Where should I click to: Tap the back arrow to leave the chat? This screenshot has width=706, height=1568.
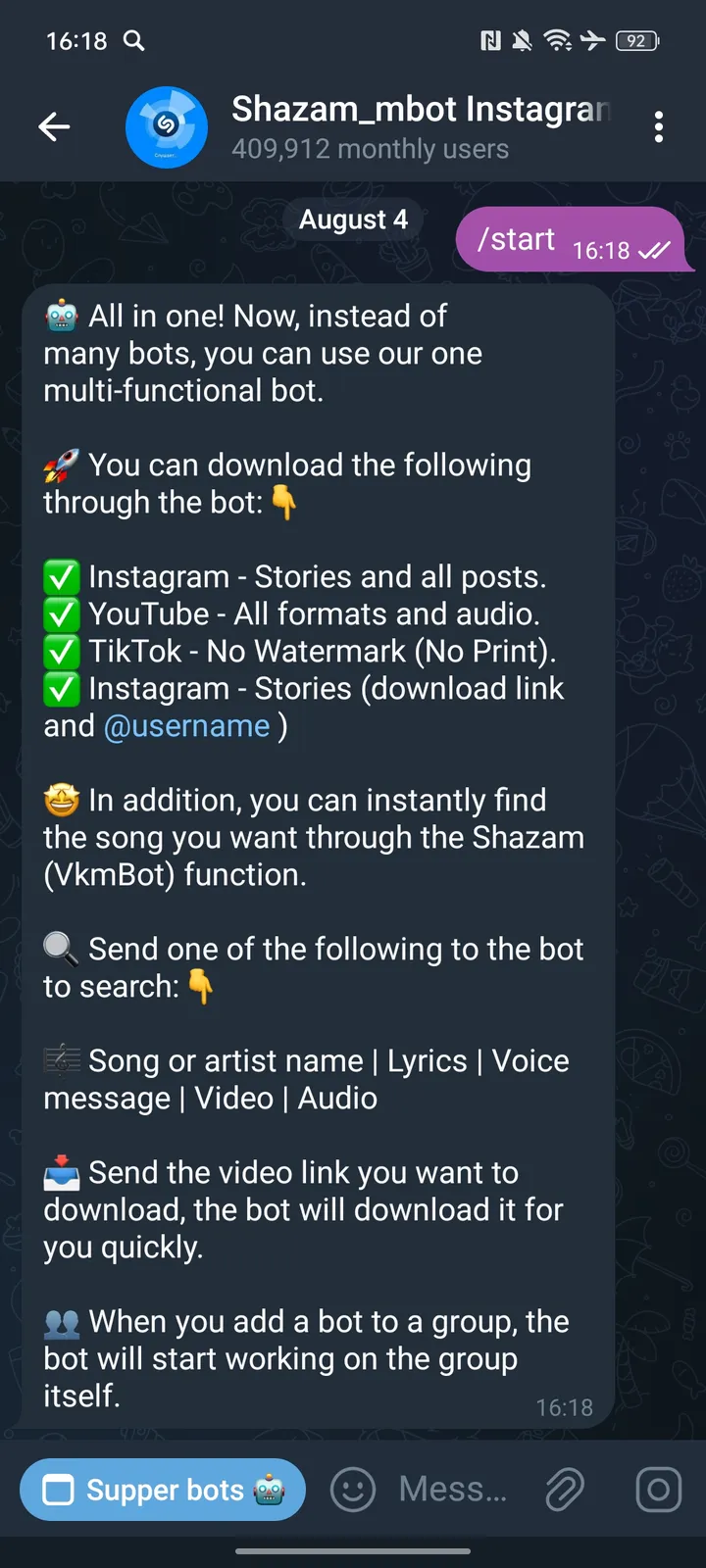click(x=55, y=126)
